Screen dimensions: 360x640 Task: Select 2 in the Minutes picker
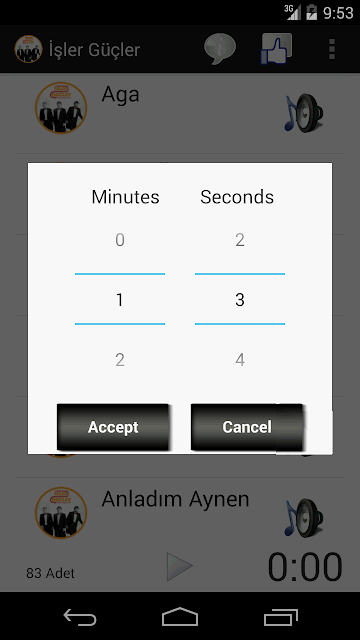click(x=120, y=360)
